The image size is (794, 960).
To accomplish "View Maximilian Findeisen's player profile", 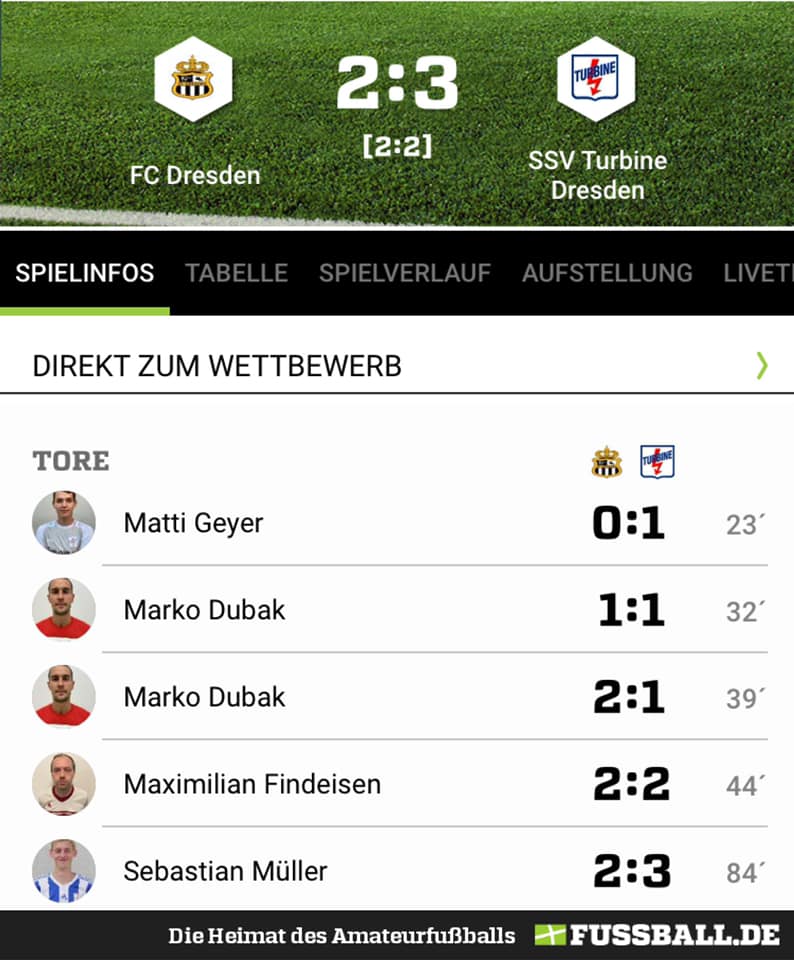I will (x=251, y=784).
